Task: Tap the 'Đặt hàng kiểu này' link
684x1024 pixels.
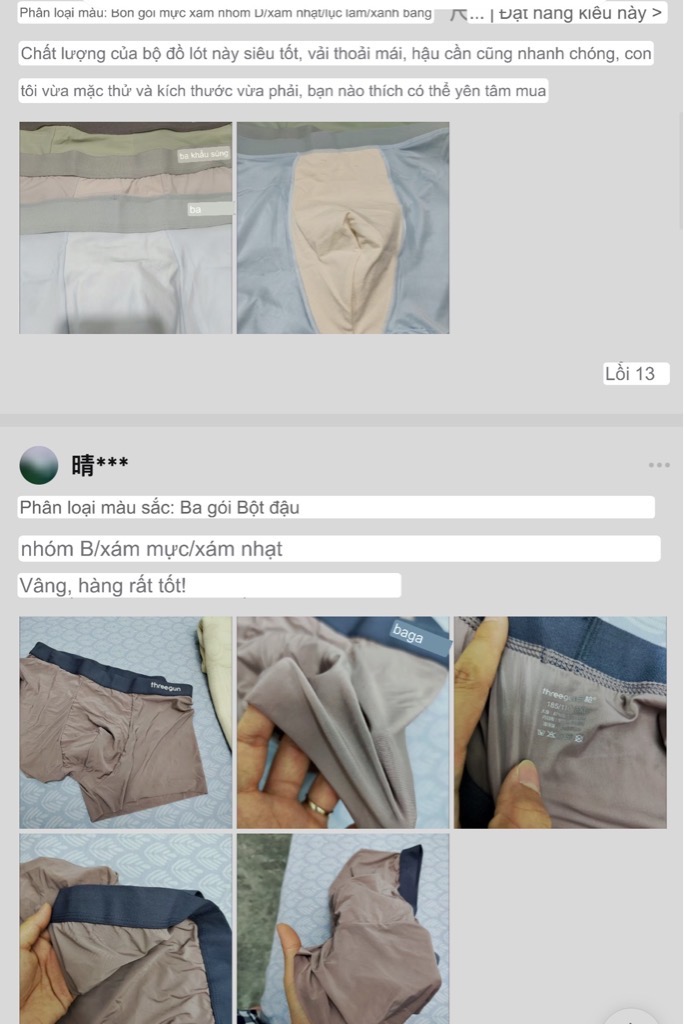Action: click(580, 14)
